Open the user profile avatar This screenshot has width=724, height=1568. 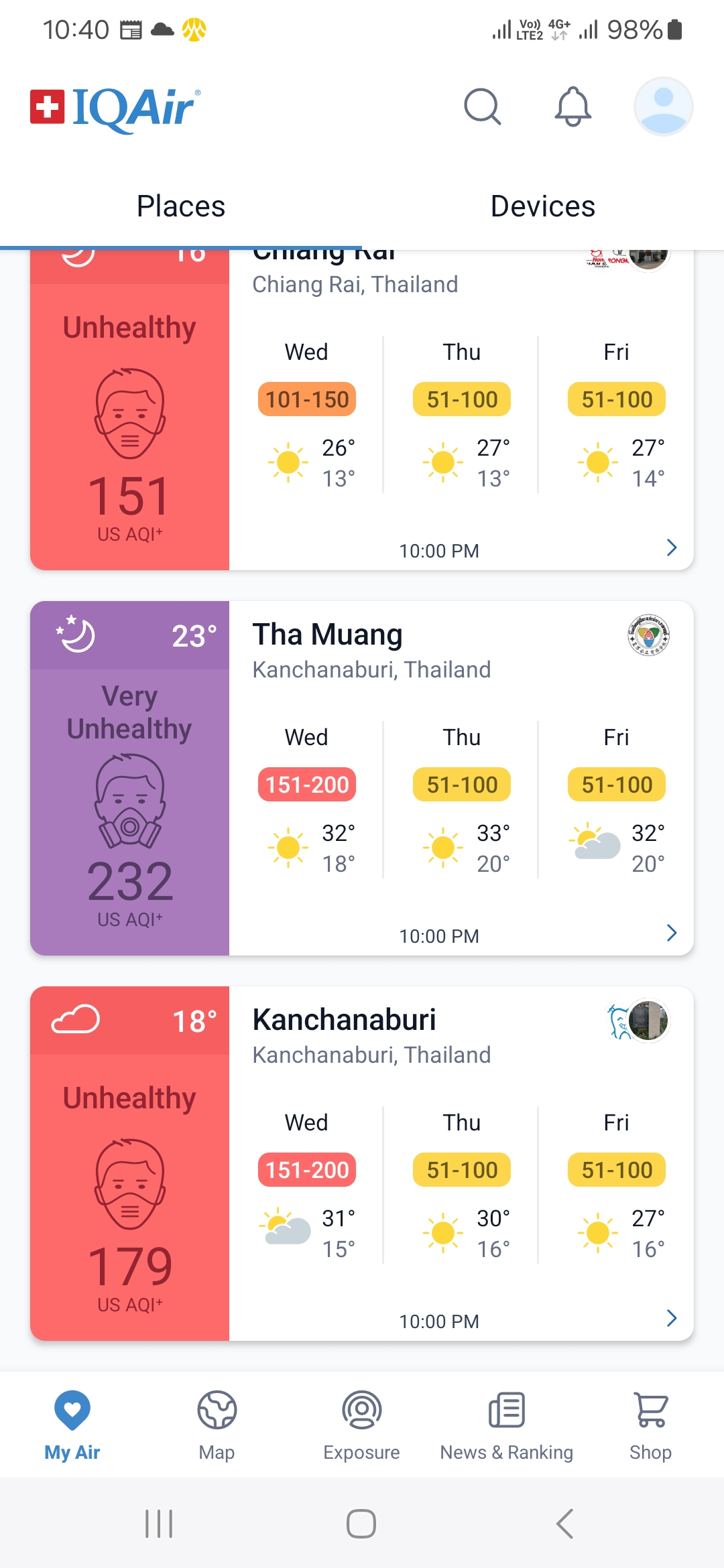tap(663, 107)
